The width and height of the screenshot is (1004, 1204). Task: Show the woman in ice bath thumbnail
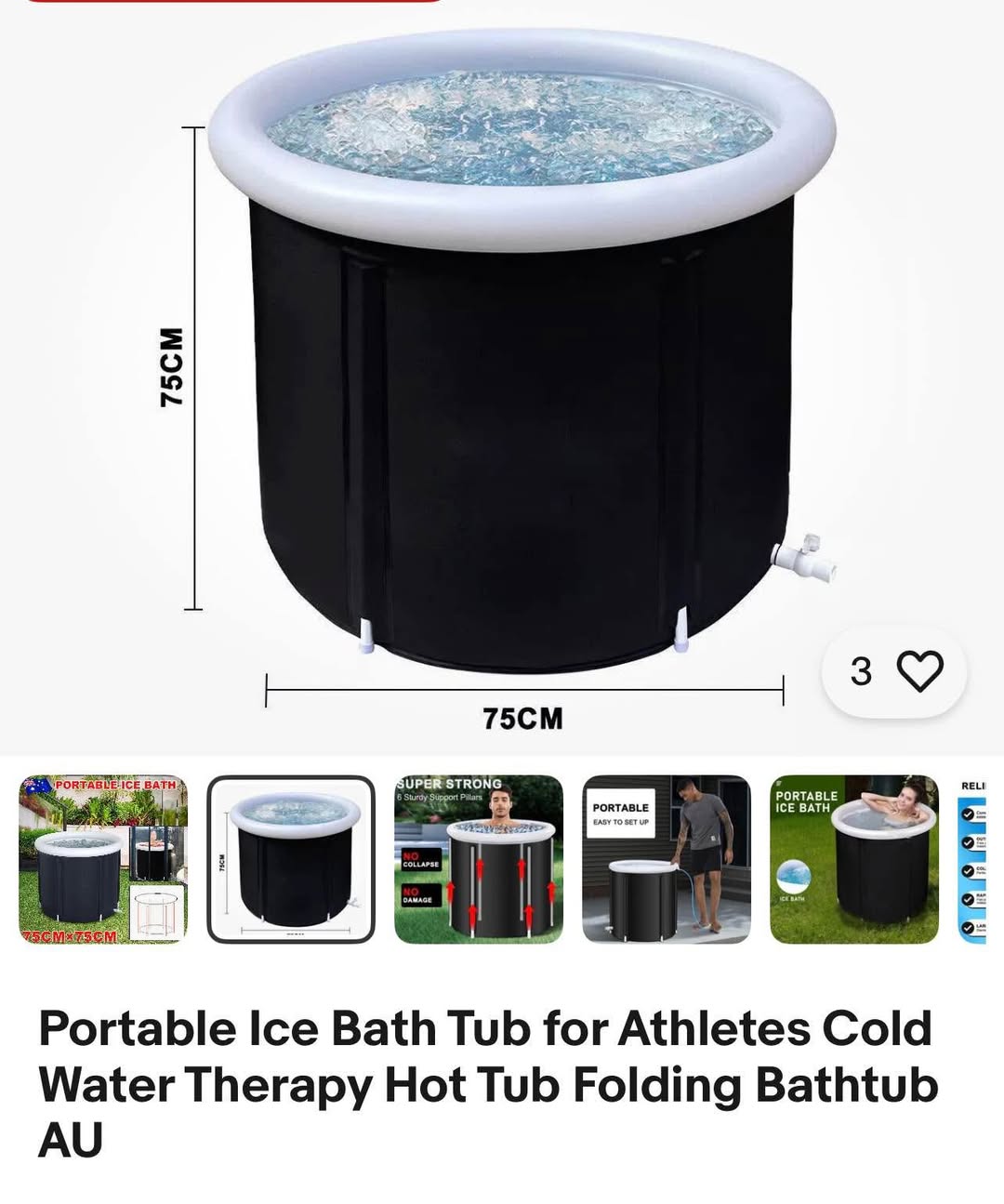[x=854, y=859]
